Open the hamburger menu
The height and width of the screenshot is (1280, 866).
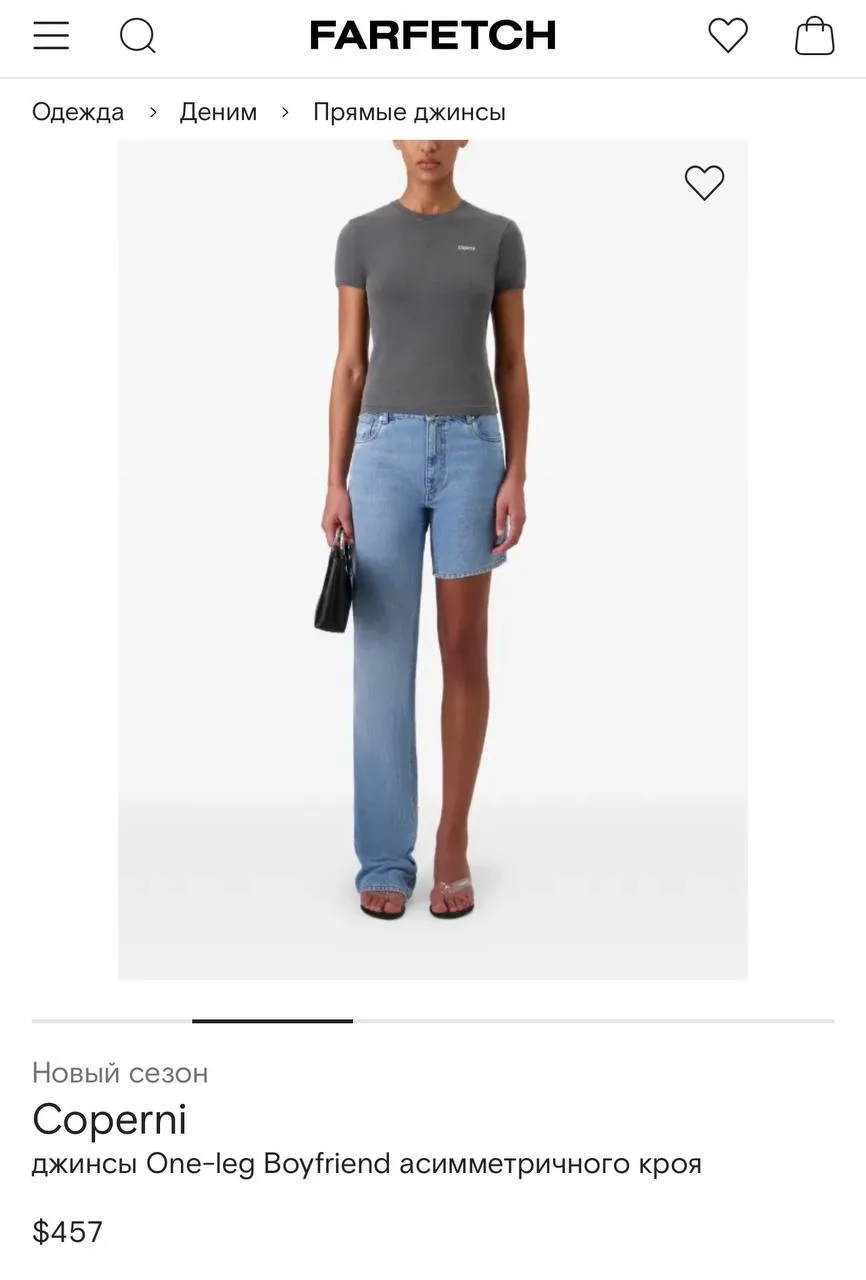click(51, 36)
